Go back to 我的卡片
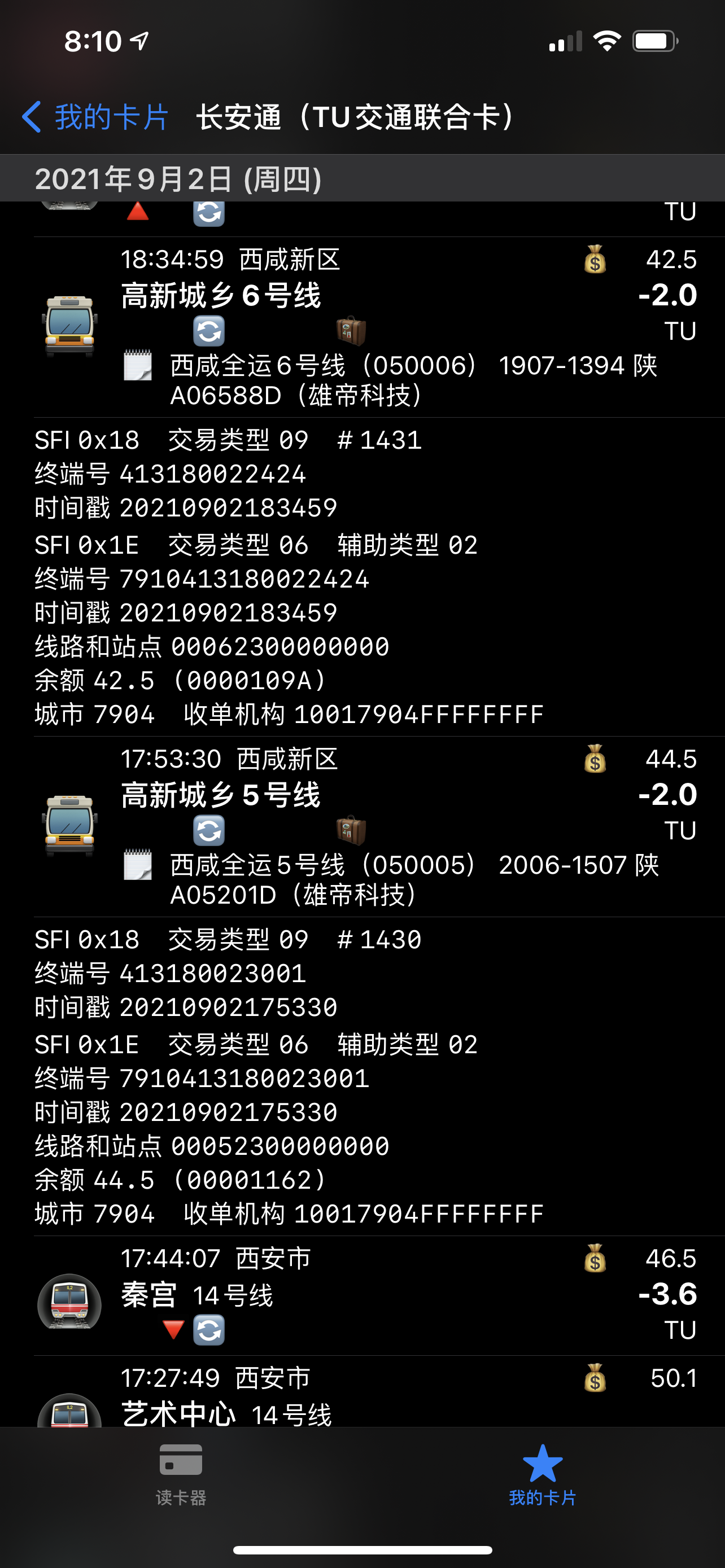 pos(94,116)
